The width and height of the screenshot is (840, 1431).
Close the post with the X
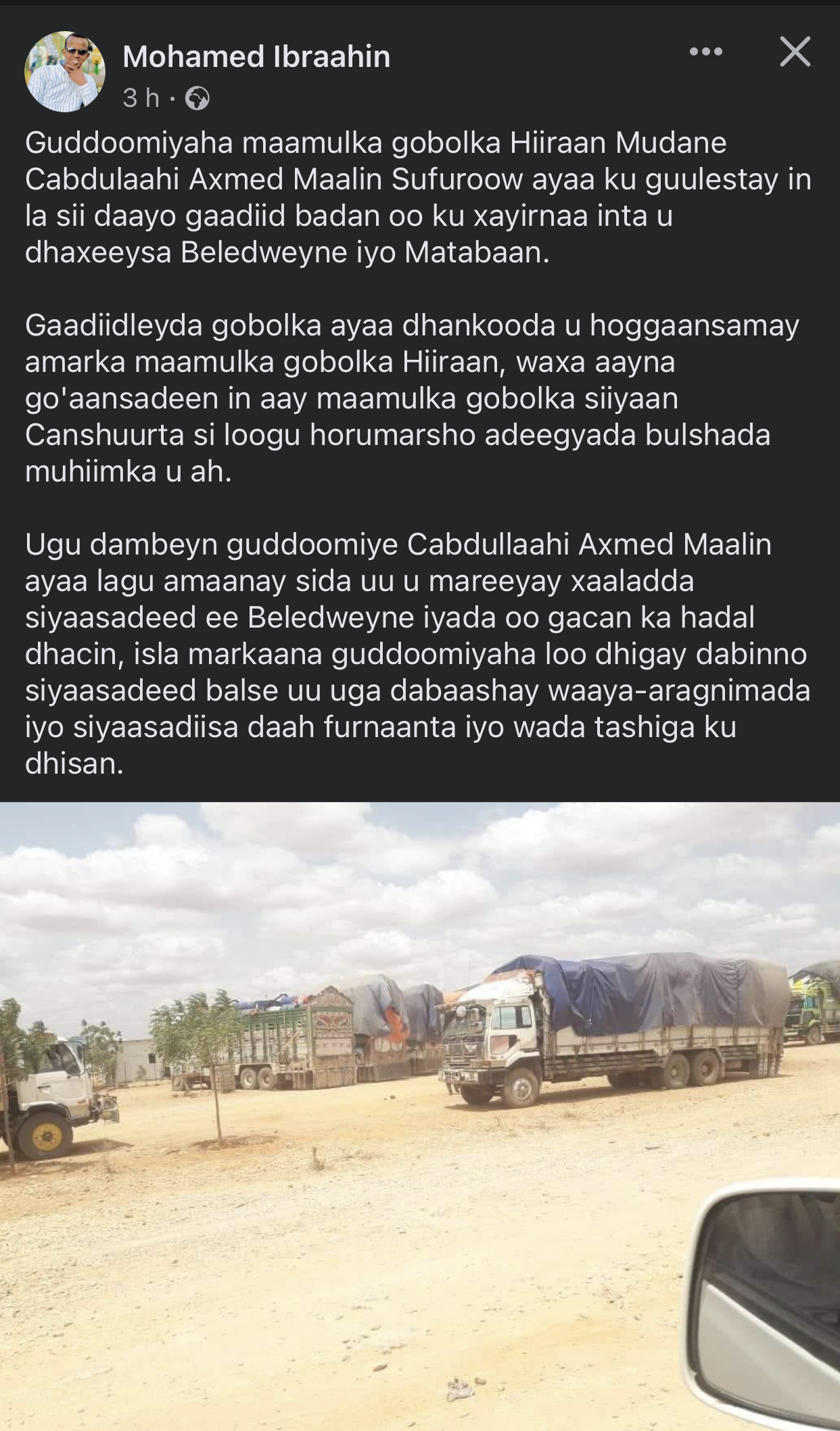pyautogui.click(x=795, y=52)
